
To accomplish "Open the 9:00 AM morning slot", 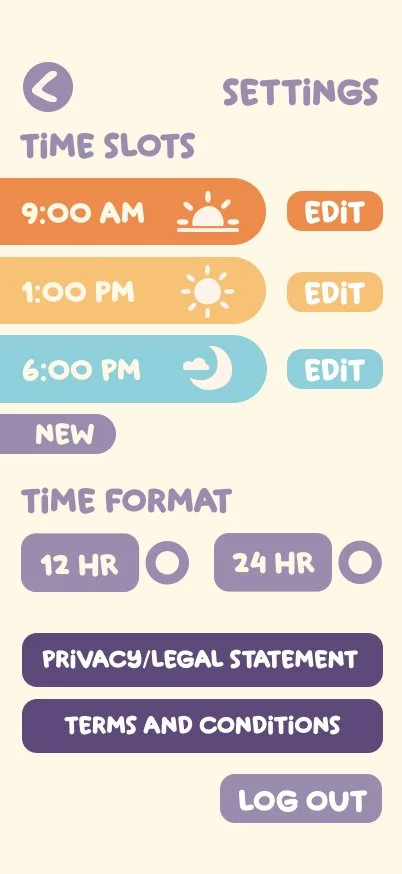I will click(x=133, y=212).
